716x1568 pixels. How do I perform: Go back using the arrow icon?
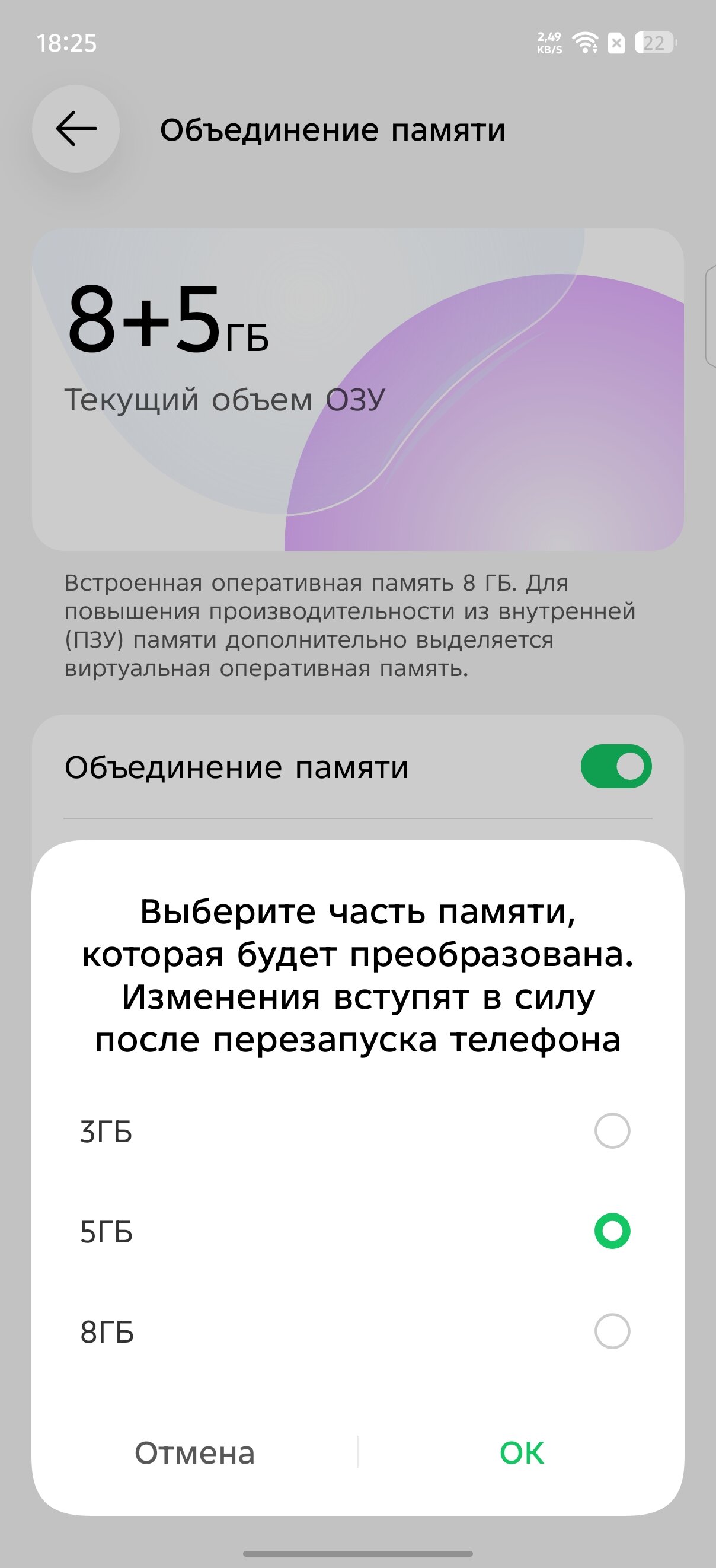(76, 129)
